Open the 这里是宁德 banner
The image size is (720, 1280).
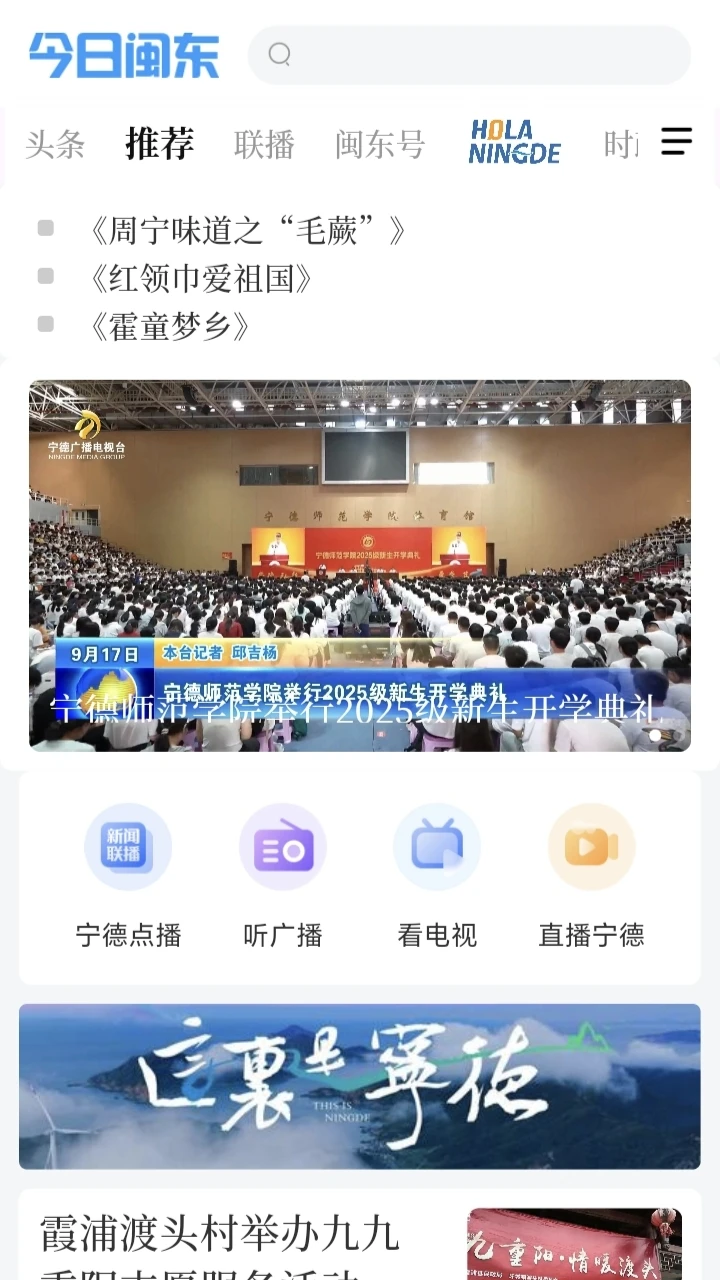(x=359, y=1086)
